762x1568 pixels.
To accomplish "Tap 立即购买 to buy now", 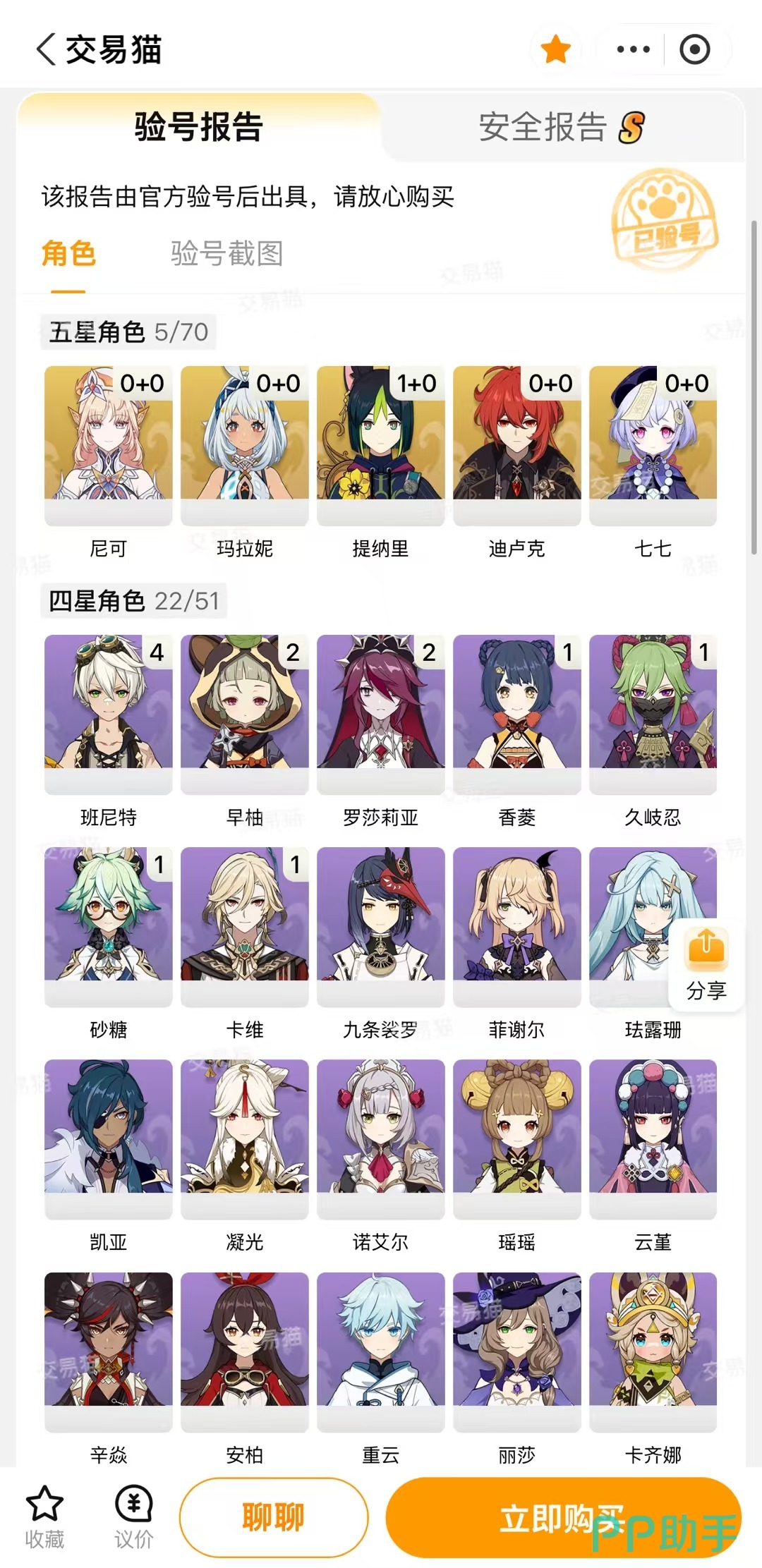I will coord(563,1517).
